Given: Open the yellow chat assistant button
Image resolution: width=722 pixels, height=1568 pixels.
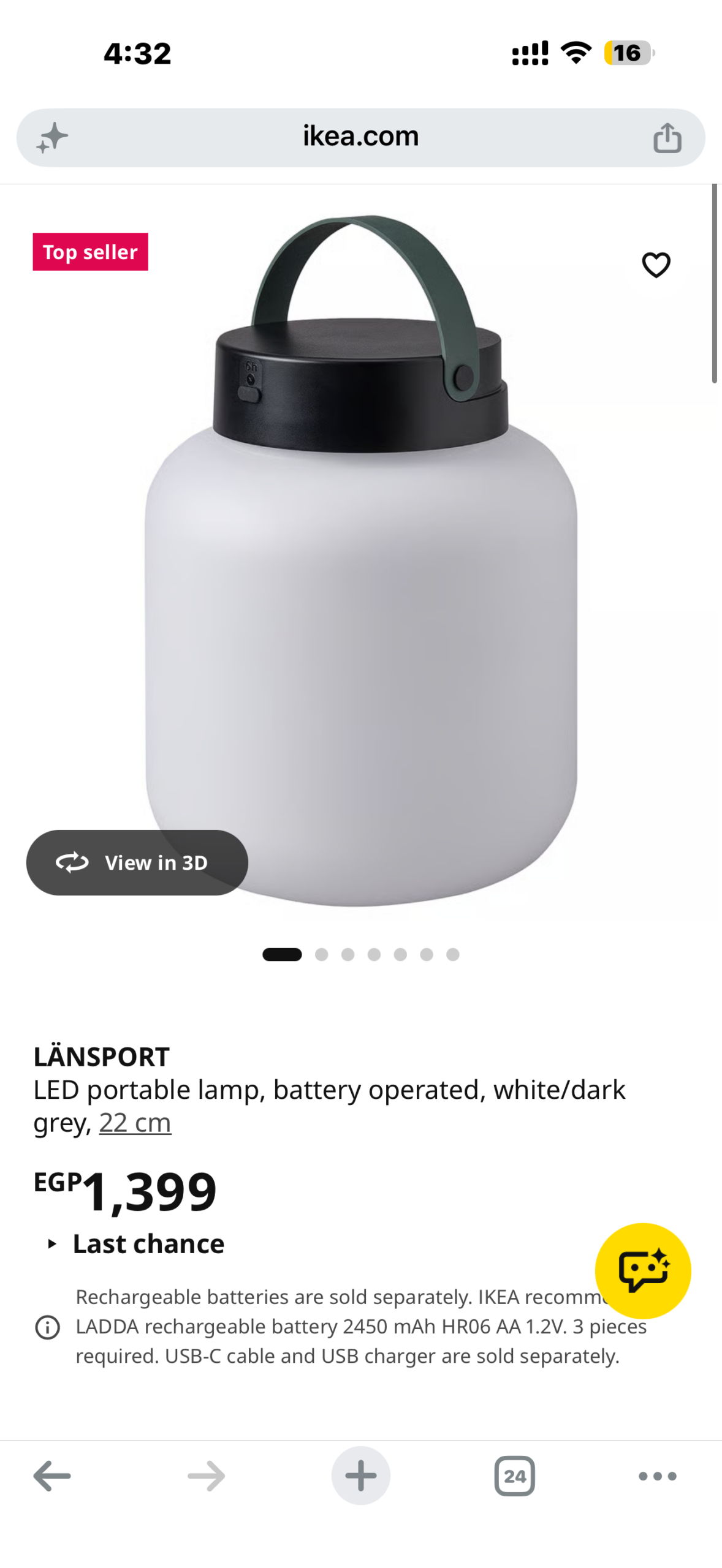Looking at the screenshot, I should pyautogui.click(x=642, y=1270).
